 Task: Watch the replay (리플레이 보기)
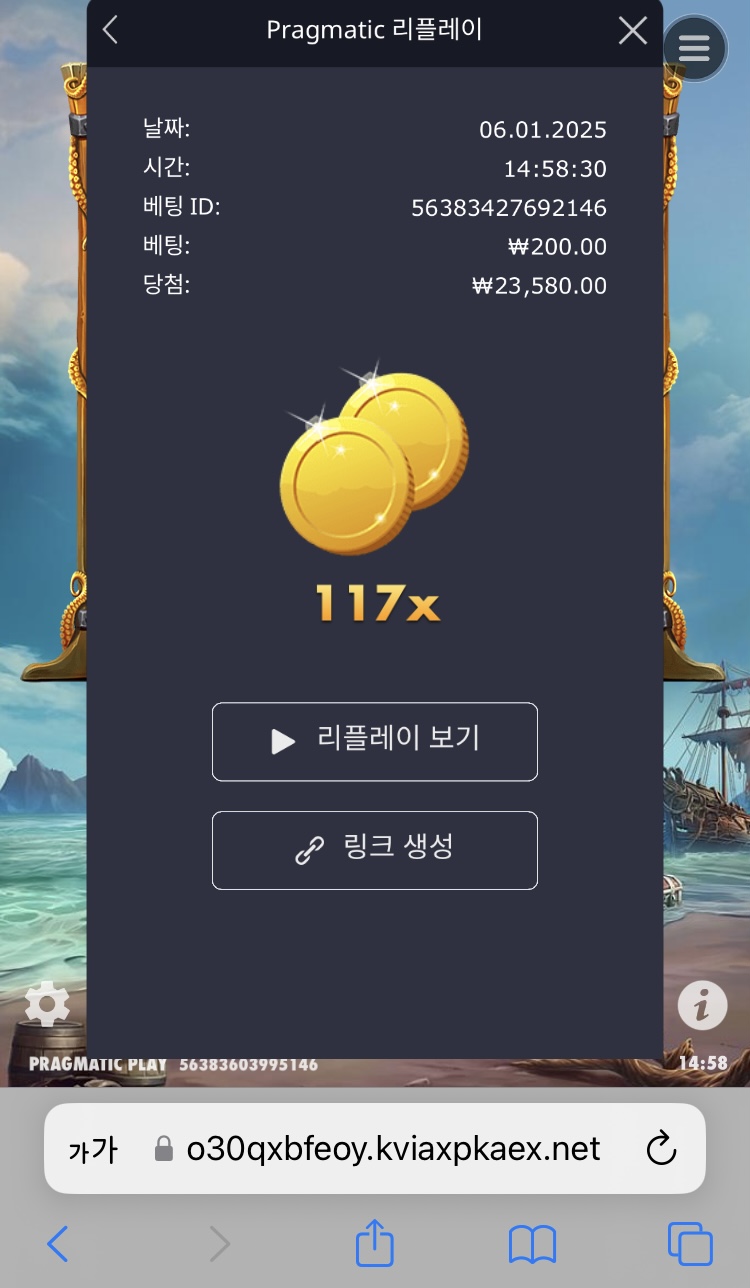click(x=375, y=741)
